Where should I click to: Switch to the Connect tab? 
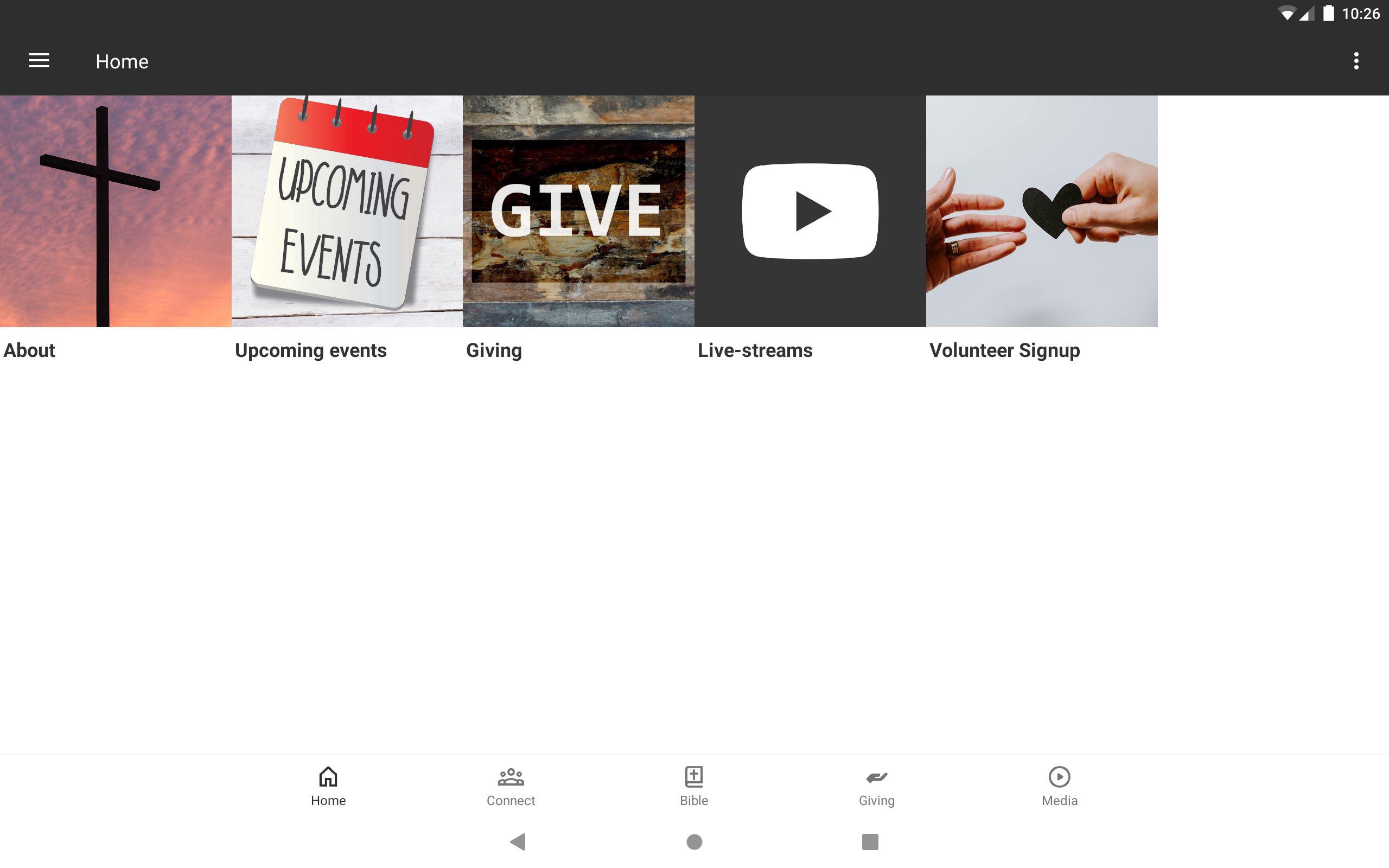(511, 786)
